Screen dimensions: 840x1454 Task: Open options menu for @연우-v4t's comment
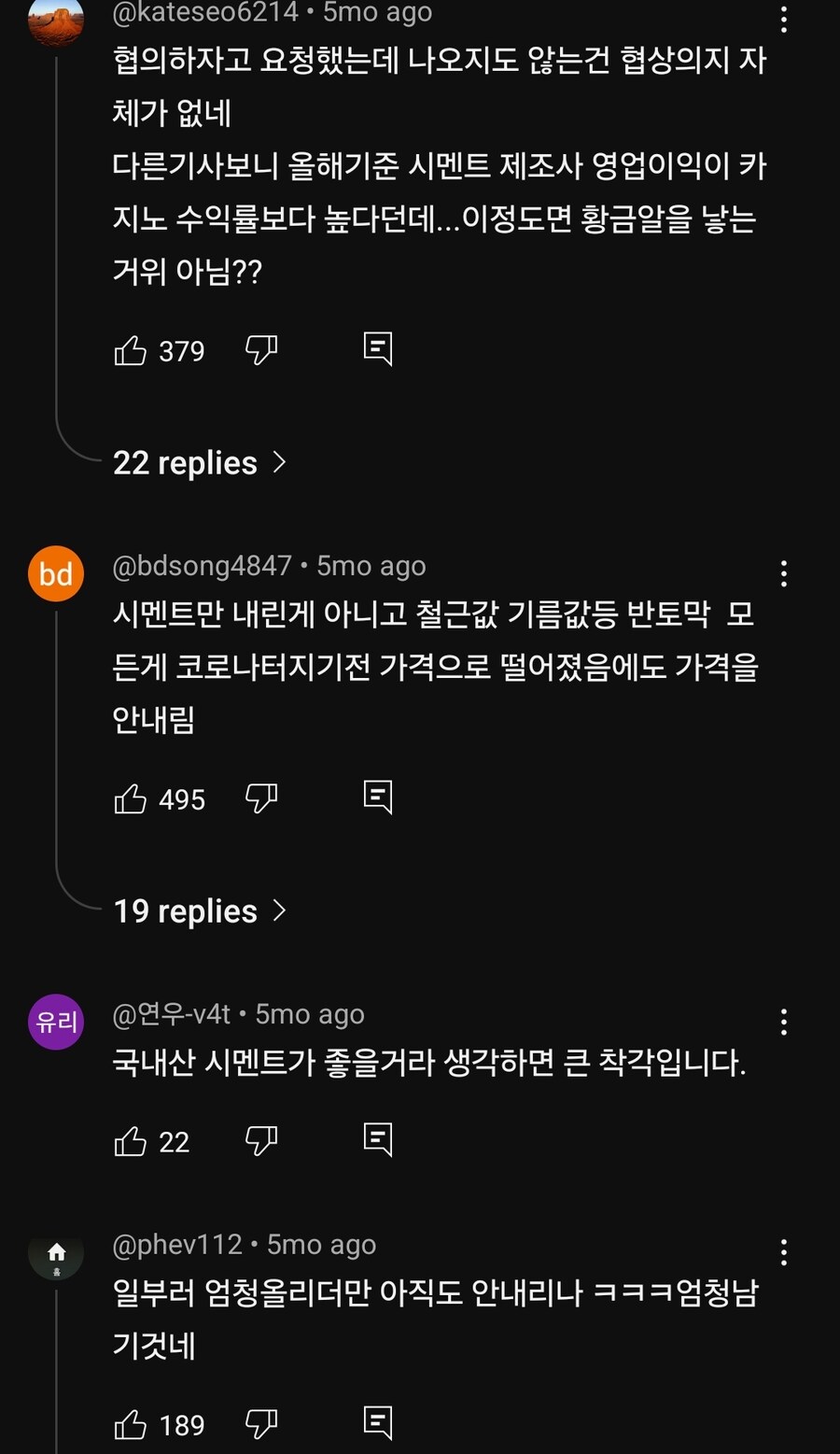783,1021
